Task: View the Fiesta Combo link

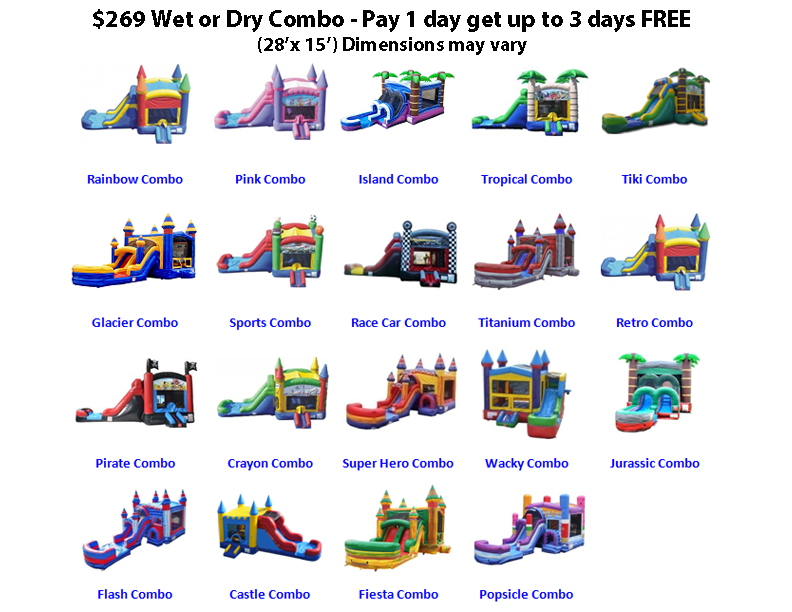Action: (x=398, y=594)
